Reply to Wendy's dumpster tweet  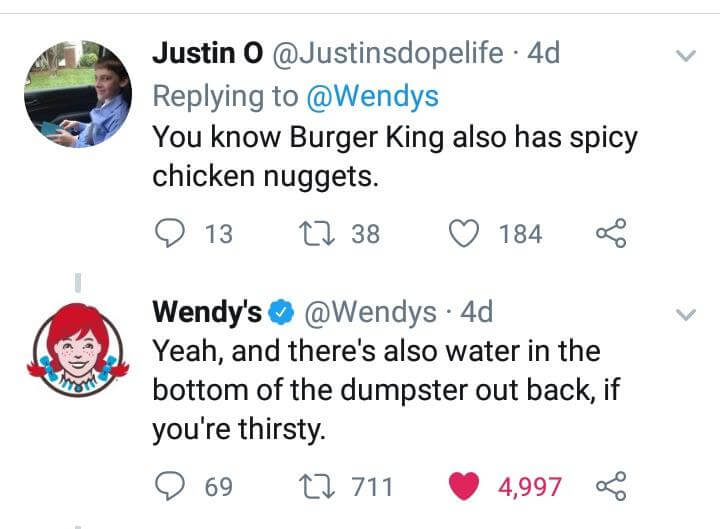tap(174, 487)
